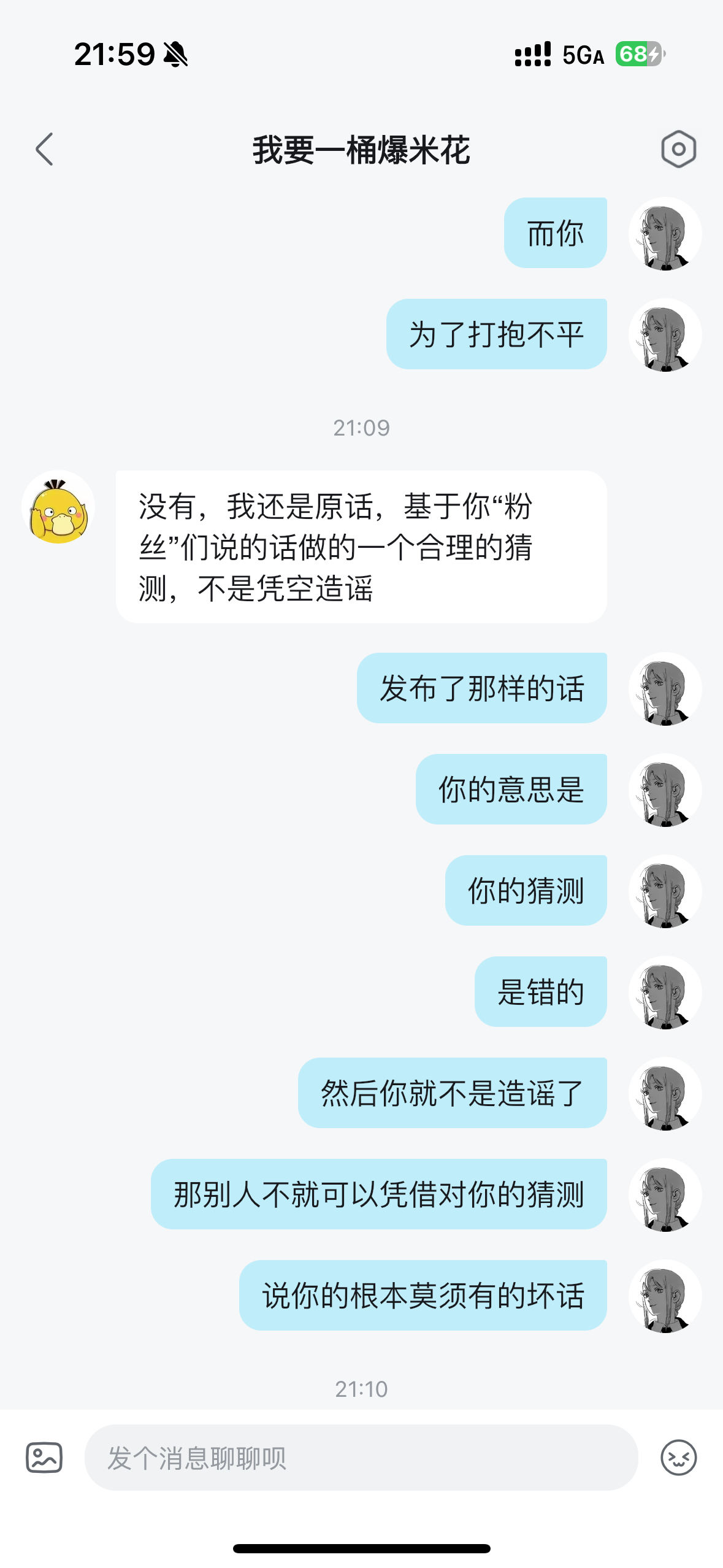723x1568 pixels.
Task: Open the emoji sticker panel
Action: pyautogui.click(x=678, y=1457)
